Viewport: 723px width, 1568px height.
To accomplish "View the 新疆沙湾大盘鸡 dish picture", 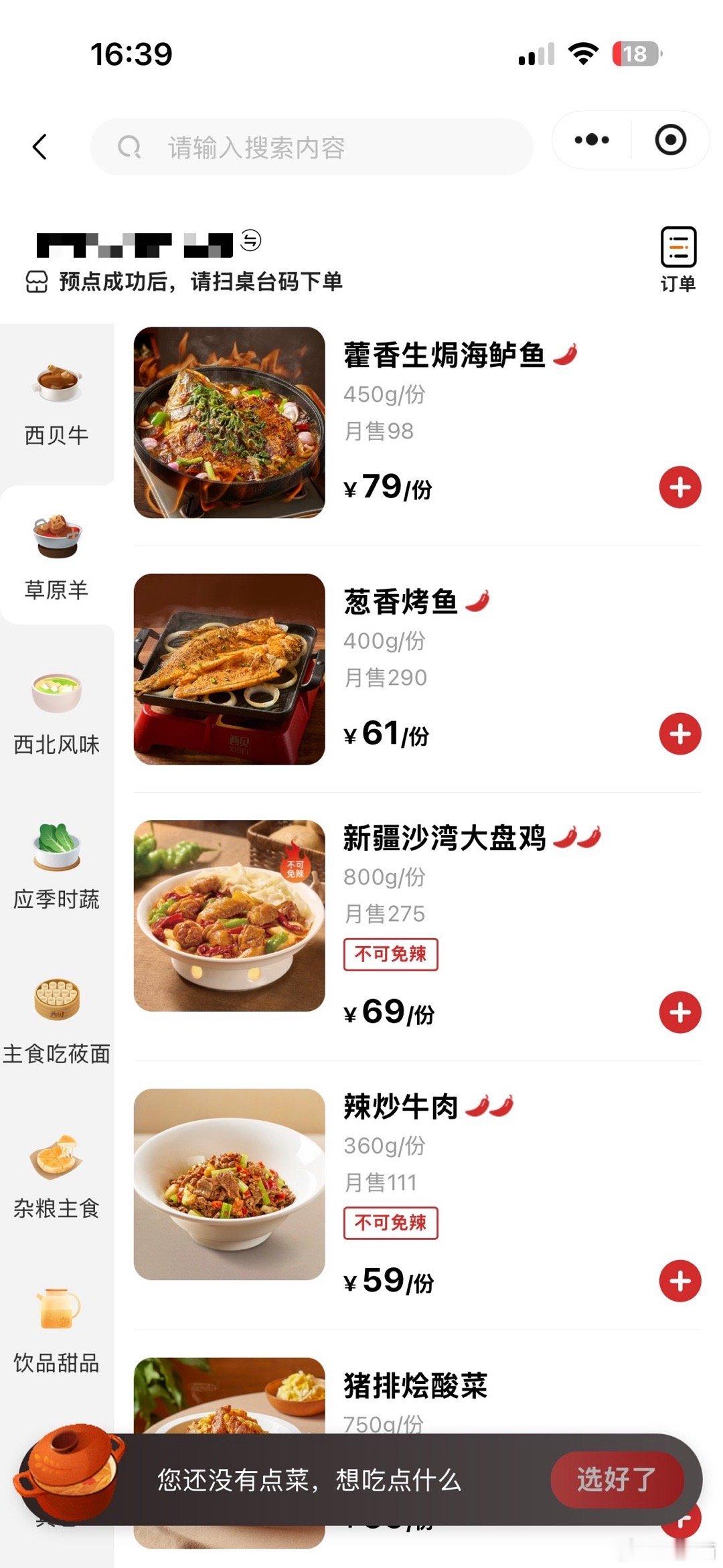I will (x=229, y=915).
